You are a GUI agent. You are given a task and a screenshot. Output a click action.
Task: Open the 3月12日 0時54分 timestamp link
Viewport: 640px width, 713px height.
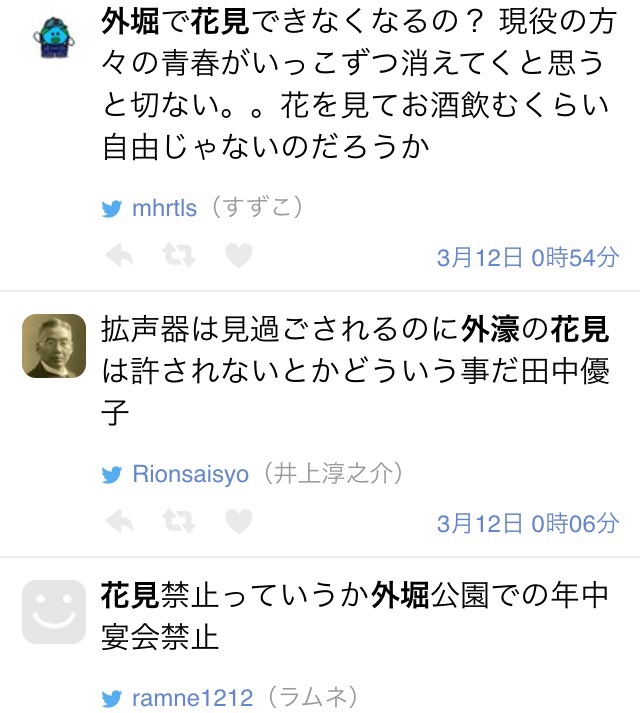click(528, 258)
